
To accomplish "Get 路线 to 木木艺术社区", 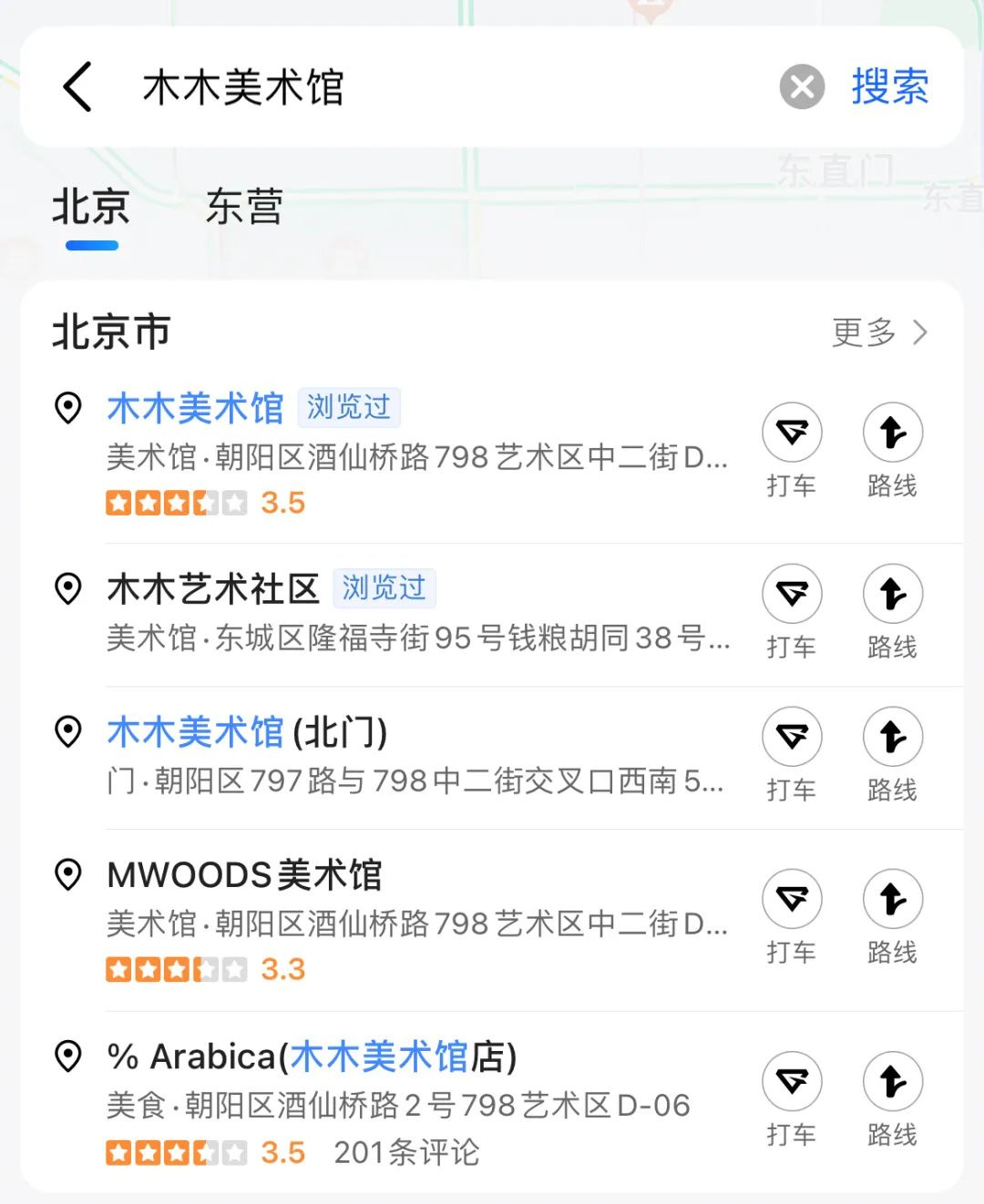I will pos(893,610).
